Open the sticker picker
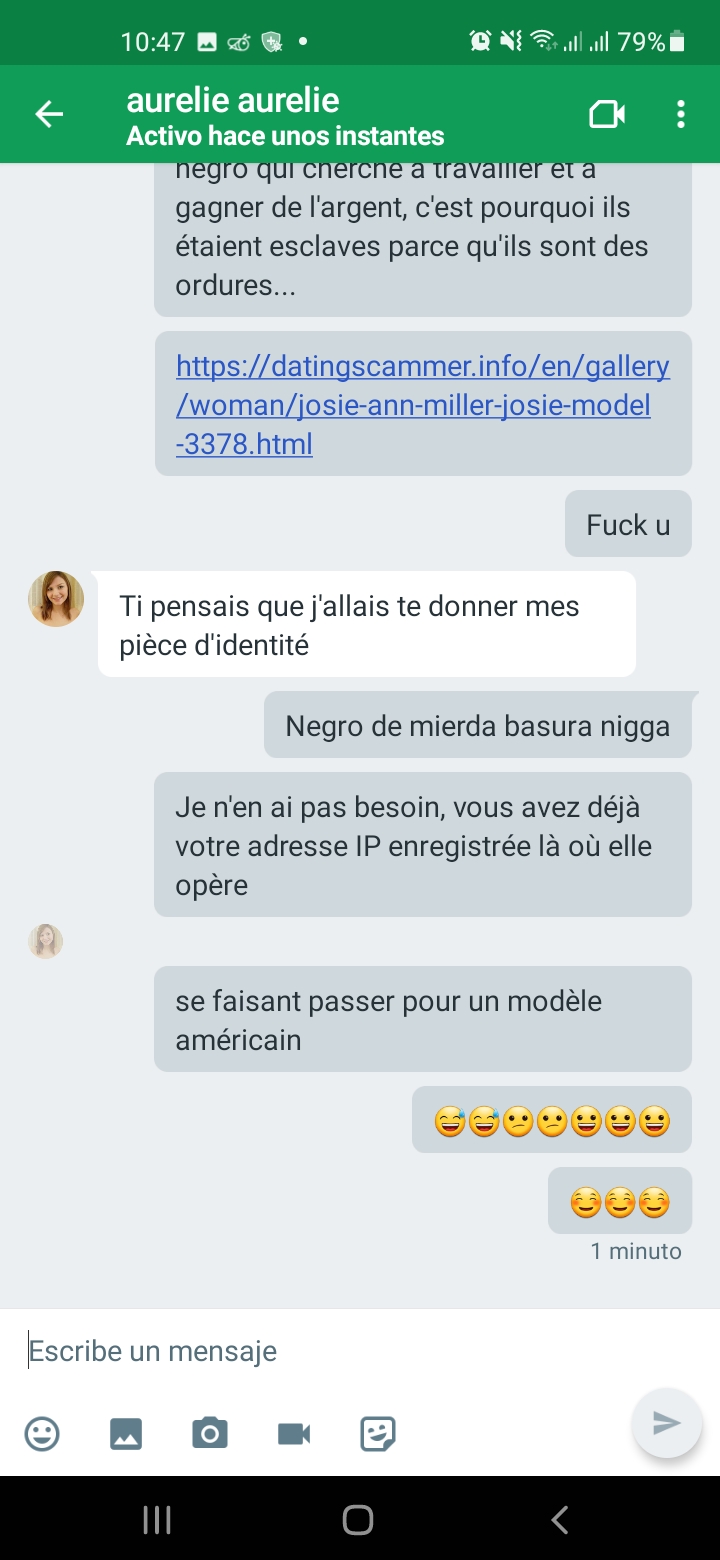Screen dimensions: 720x1560 tap(378, 1434)
